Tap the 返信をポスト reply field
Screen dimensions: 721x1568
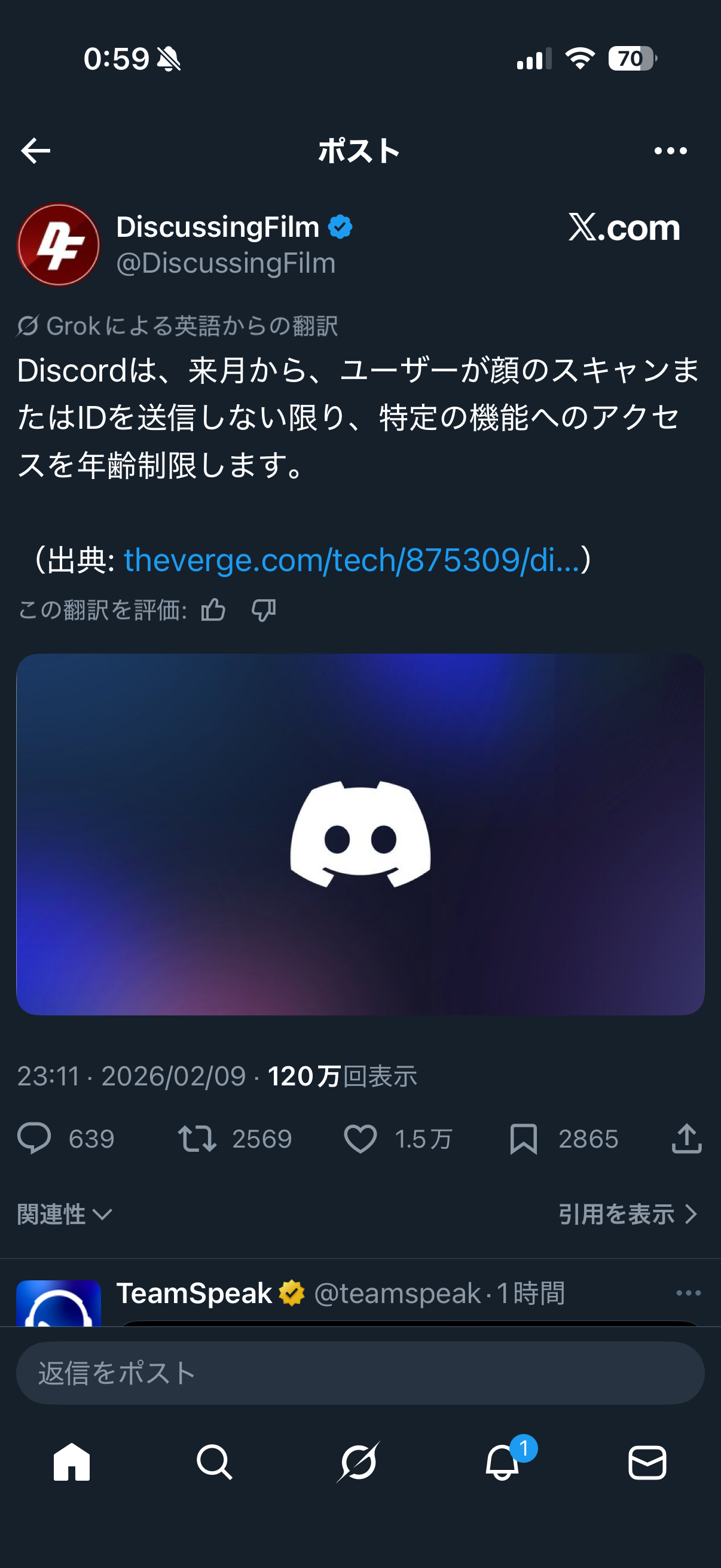[360, 1373]
